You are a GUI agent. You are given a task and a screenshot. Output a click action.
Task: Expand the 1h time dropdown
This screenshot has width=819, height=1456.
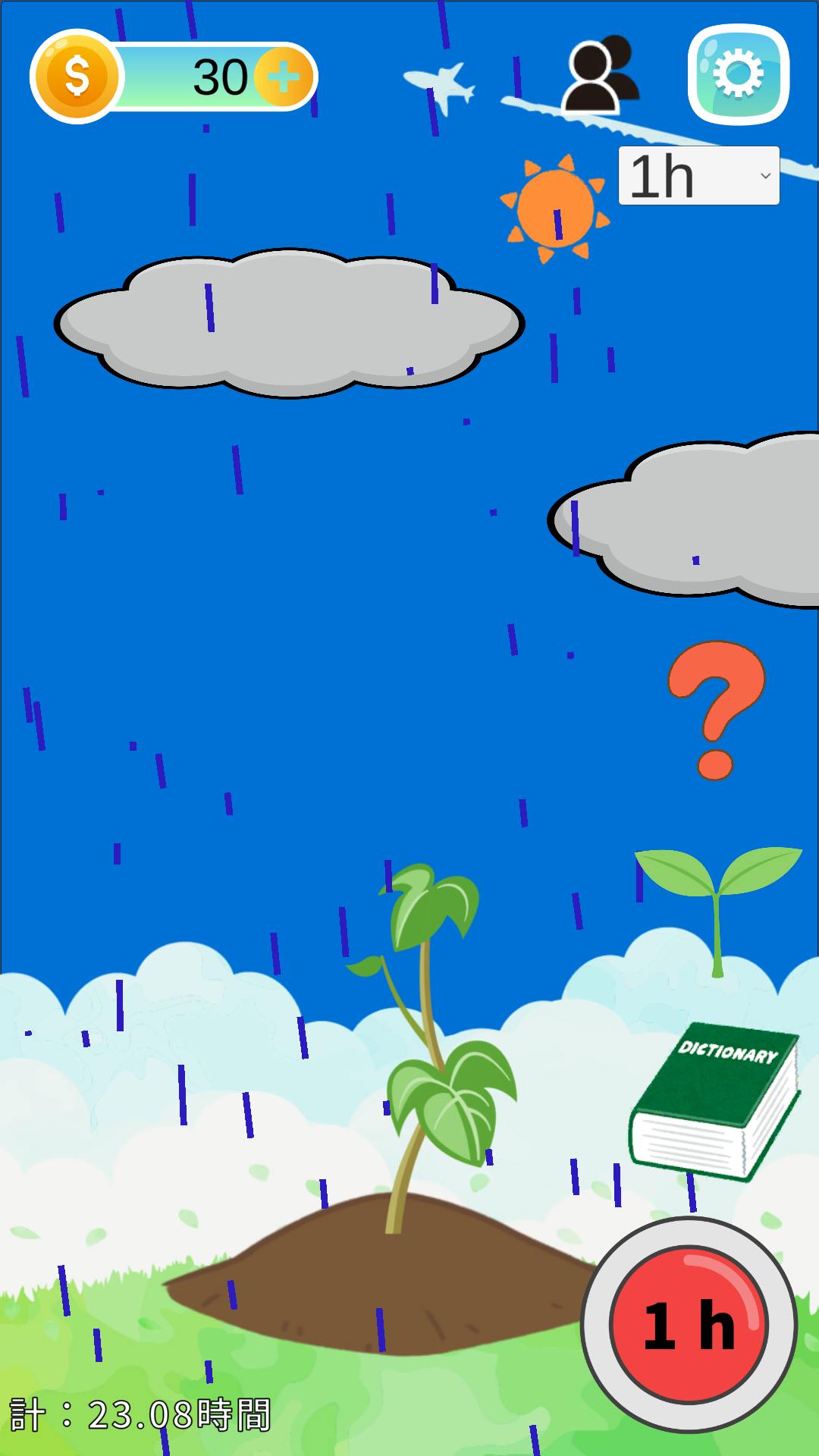pos(698,176)
